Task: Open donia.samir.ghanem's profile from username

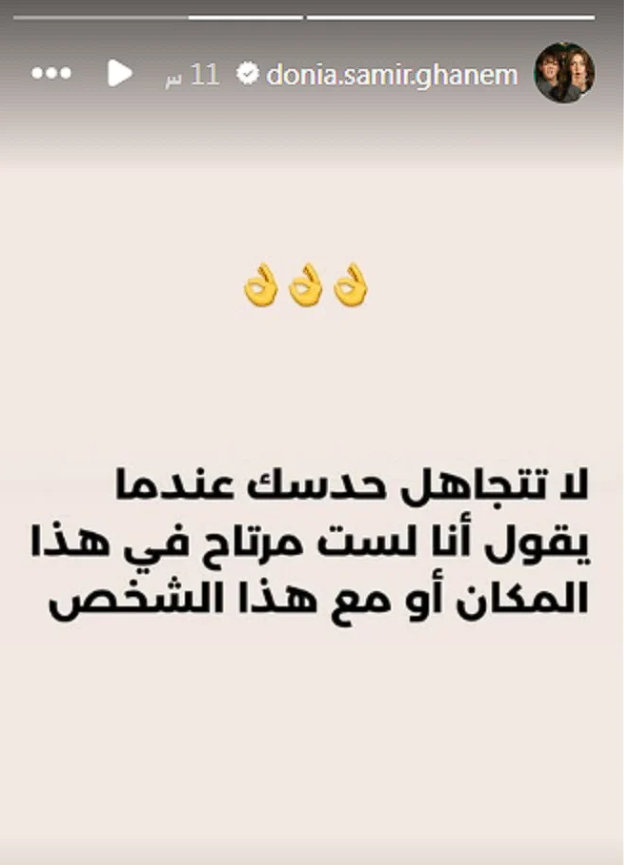Action: 392,74
